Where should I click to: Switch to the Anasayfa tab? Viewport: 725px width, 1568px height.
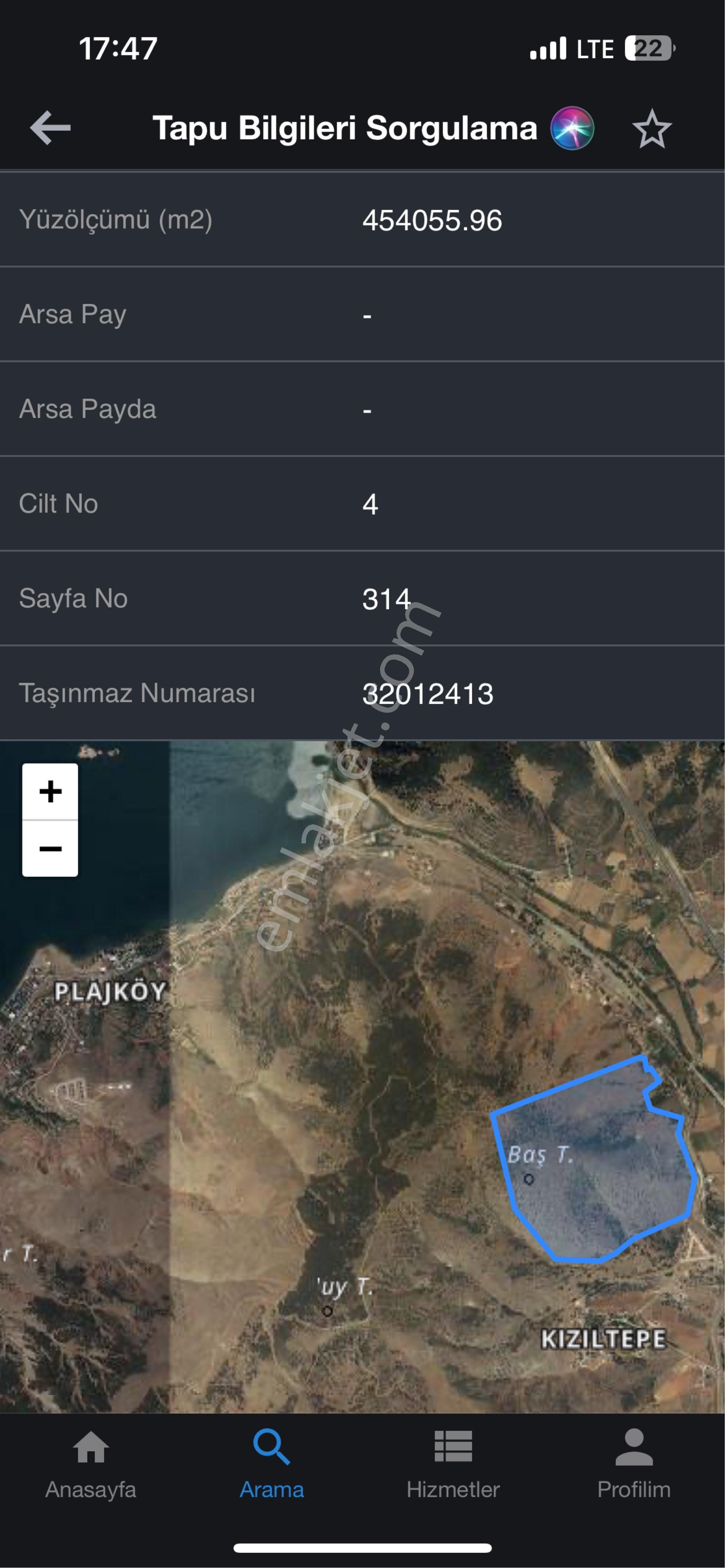[91, 1463]
